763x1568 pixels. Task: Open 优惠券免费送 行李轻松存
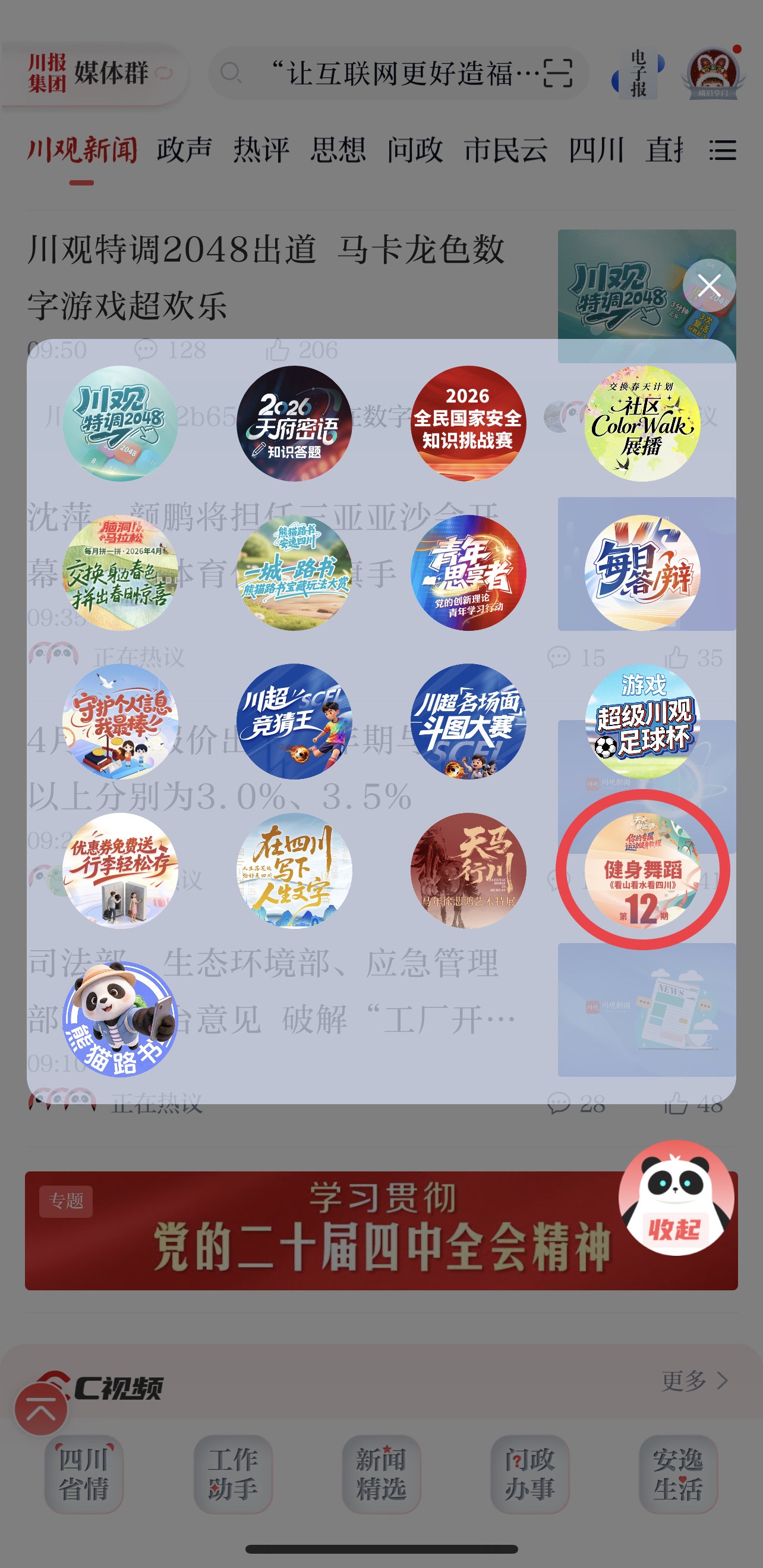[x=121, y=871]
